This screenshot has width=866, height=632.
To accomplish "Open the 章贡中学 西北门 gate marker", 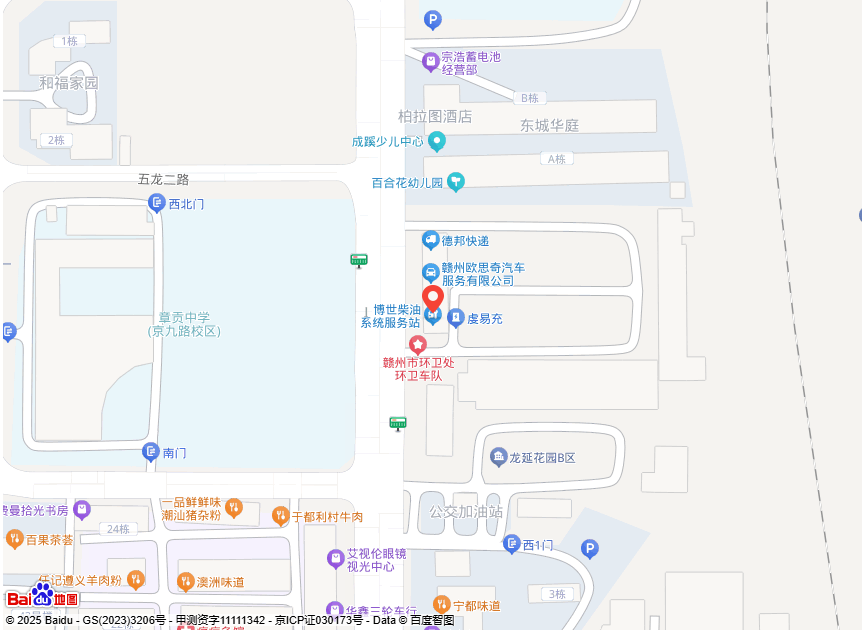I will pos(157,203).
